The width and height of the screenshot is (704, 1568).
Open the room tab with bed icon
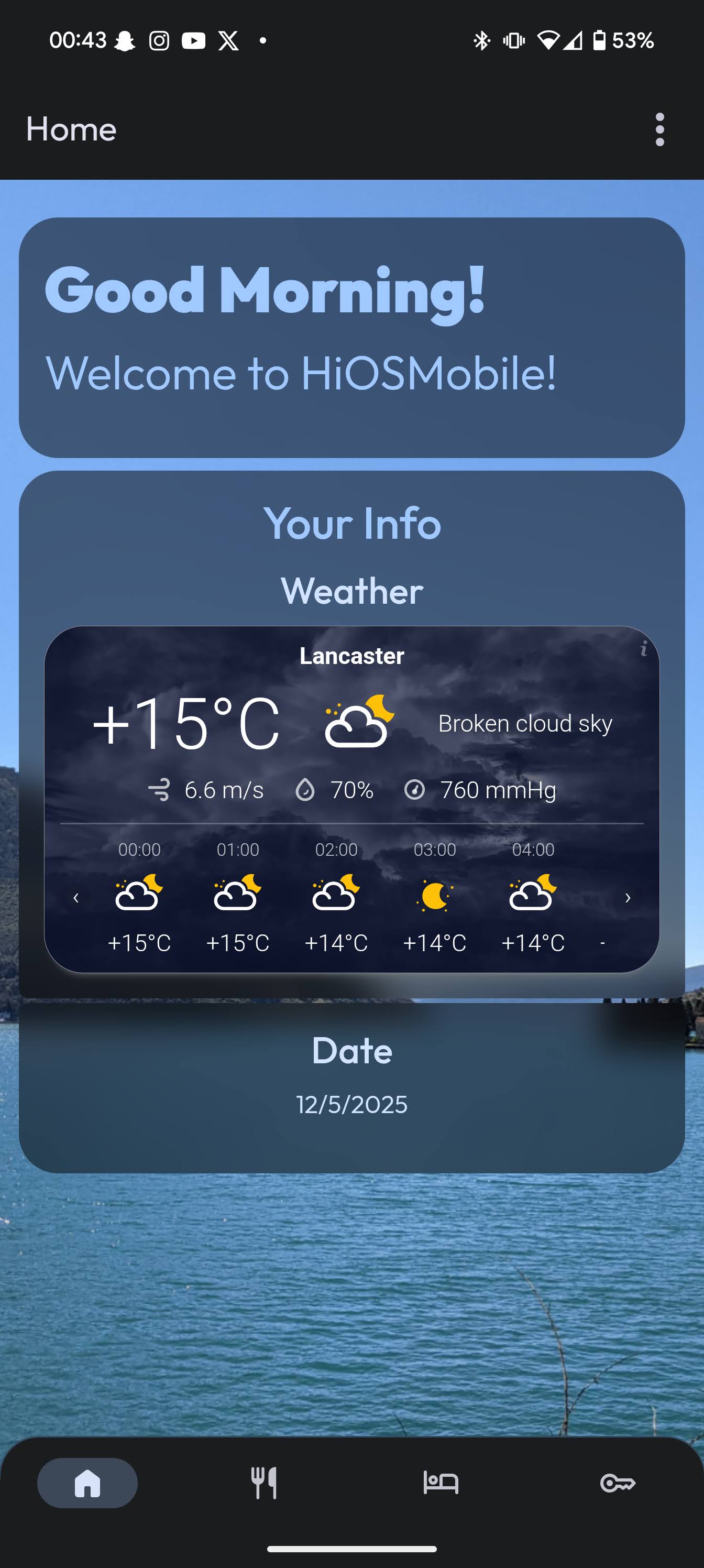pos(441,1482)
